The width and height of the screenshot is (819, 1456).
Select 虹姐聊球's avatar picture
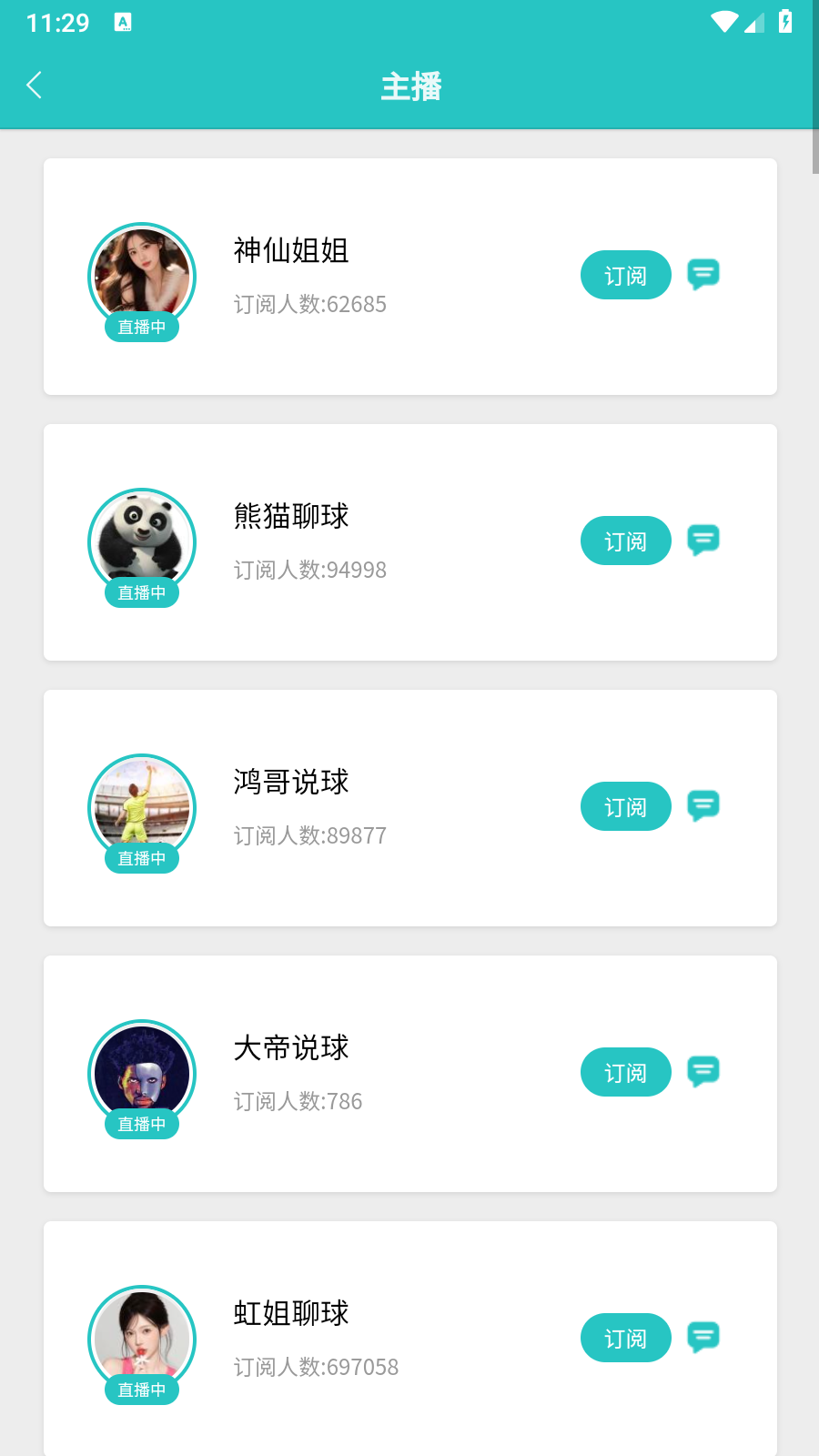141,1340
